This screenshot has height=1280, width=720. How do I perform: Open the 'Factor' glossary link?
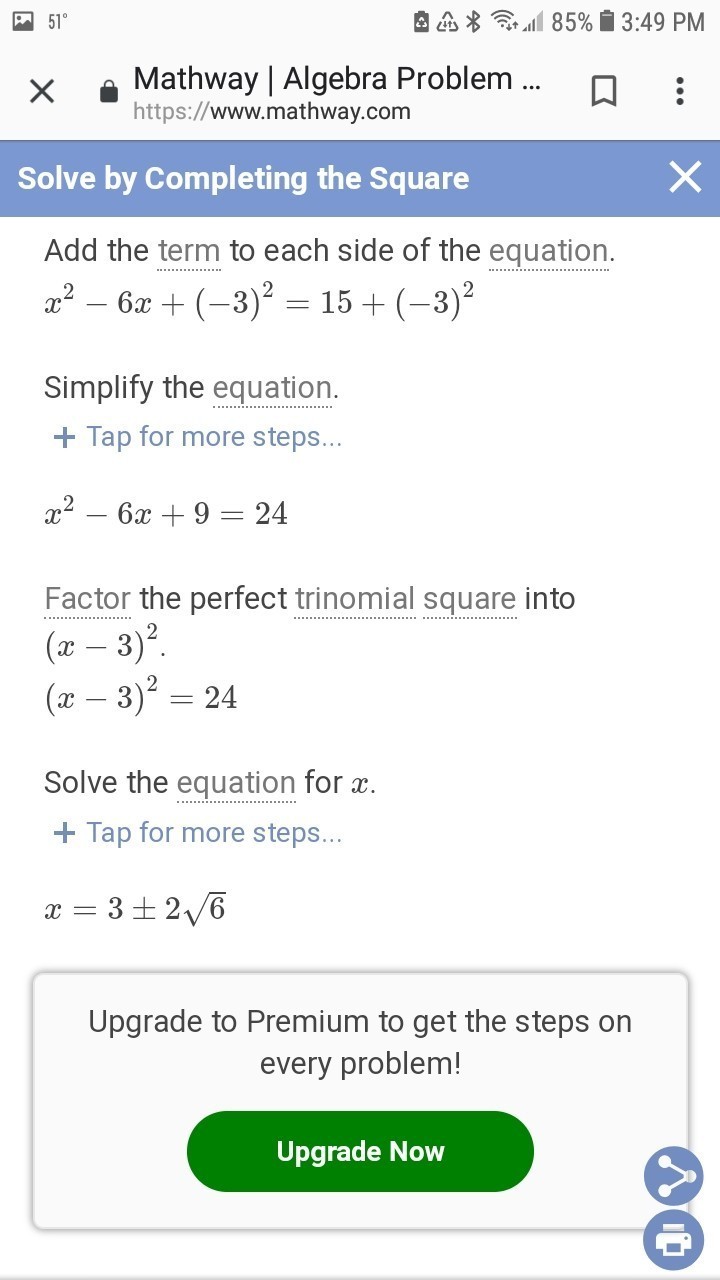88,599
